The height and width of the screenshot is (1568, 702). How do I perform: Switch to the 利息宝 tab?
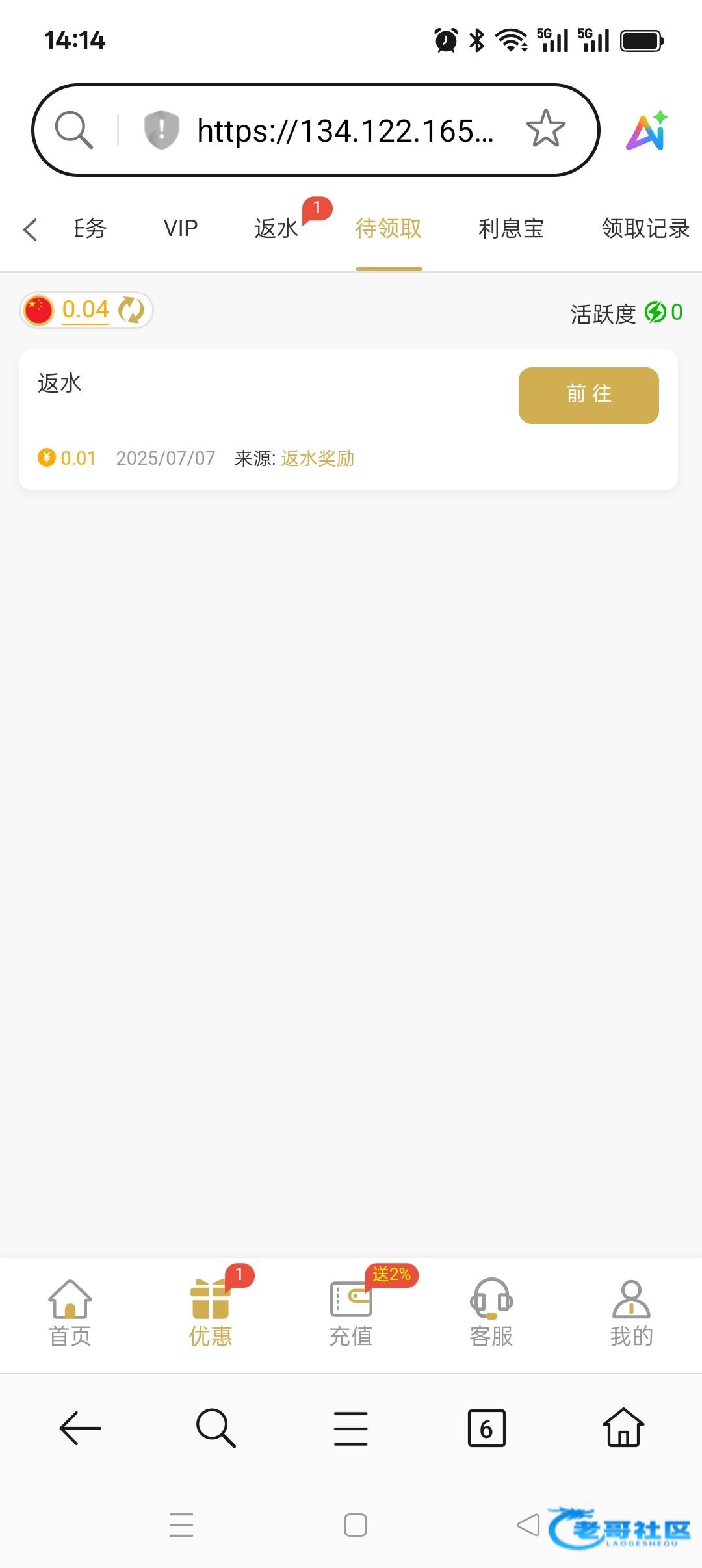tap(511, 229)
